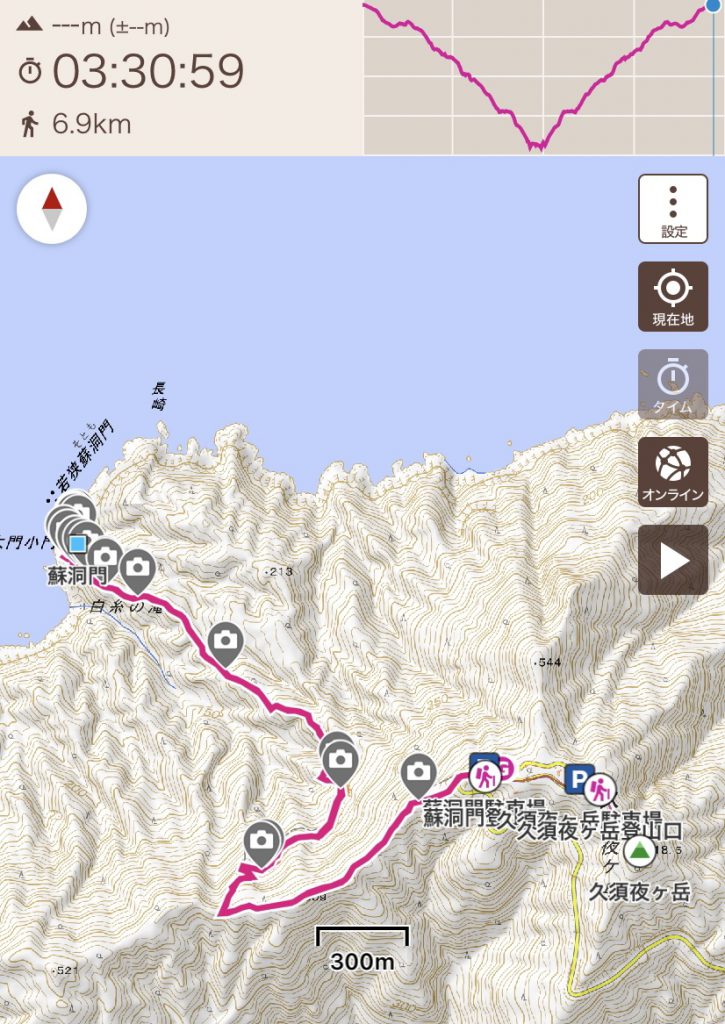Viewport: 725px width, 1024px height.
Task: Open the camera marker left of 蘇洞門駐車場
Action: click(418, 772)
